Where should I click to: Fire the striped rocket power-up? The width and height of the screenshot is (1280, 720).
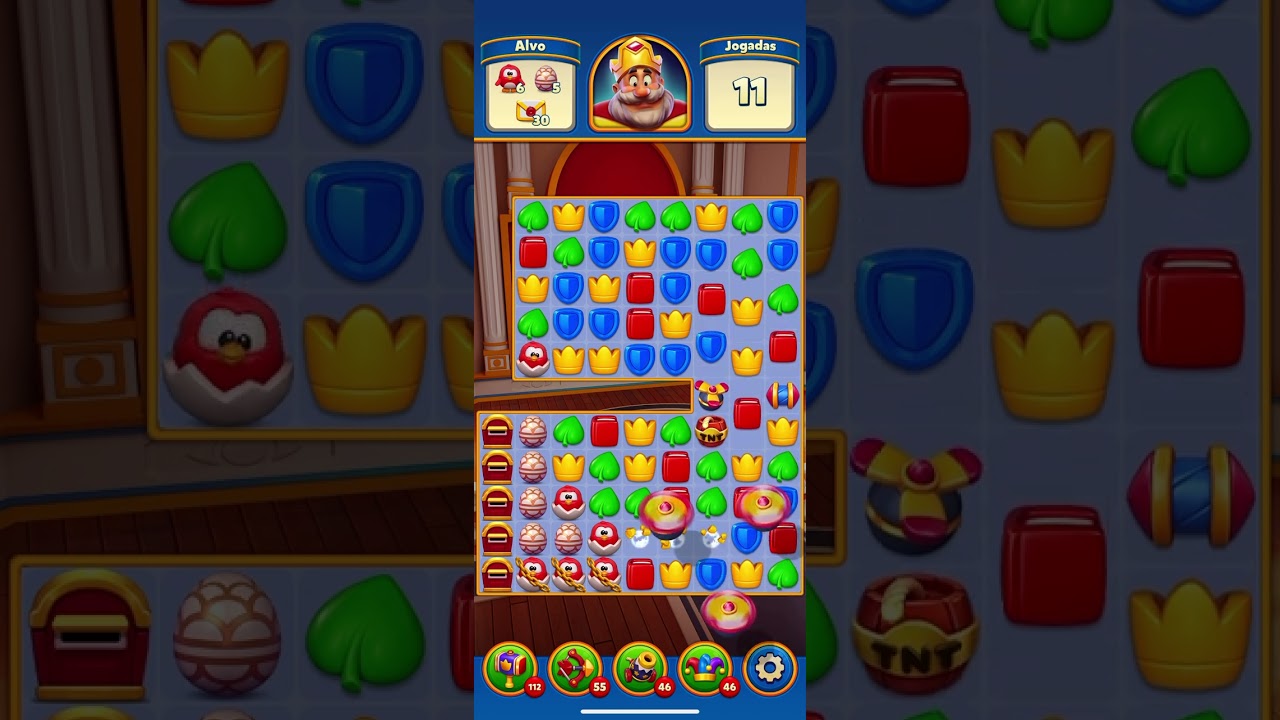782,395
